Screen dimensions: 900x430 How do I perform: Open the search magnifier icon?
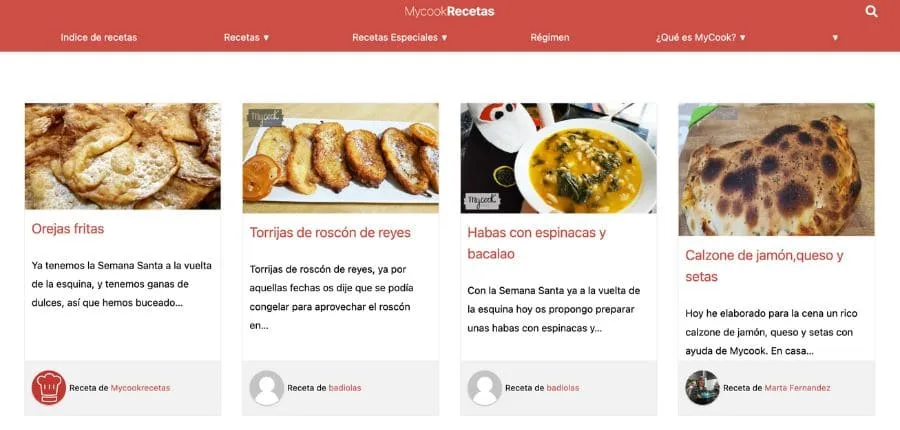[x=871, y=12]
